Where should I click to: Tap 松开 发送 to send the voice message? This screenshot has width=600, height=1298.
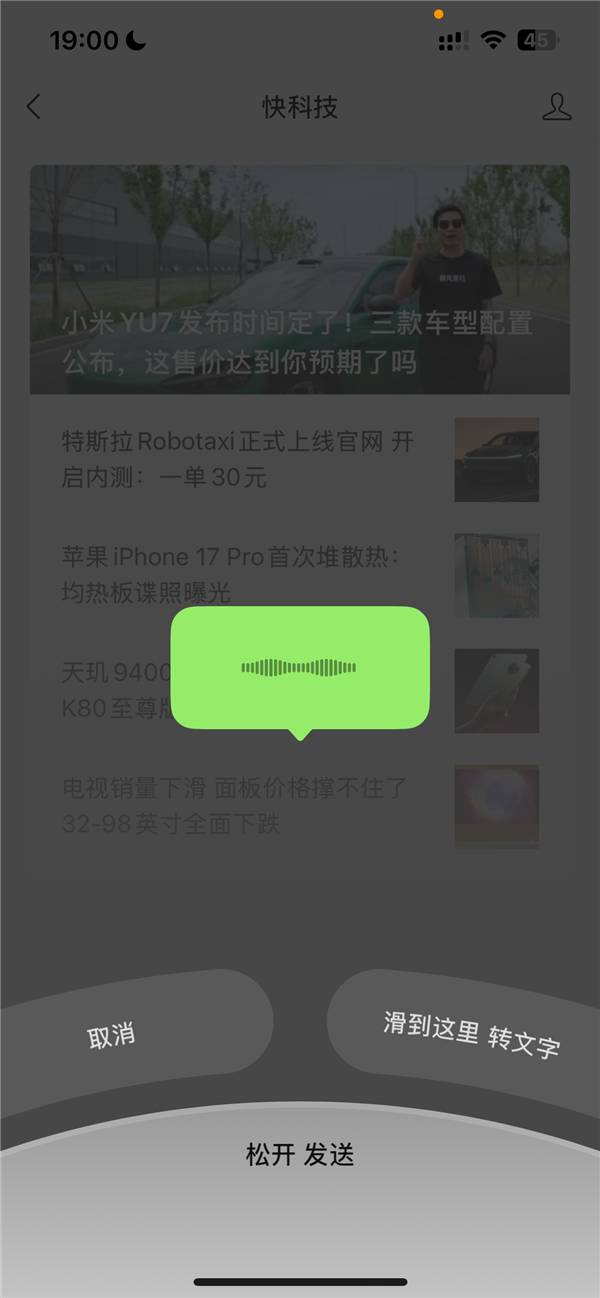[300, 1156]
